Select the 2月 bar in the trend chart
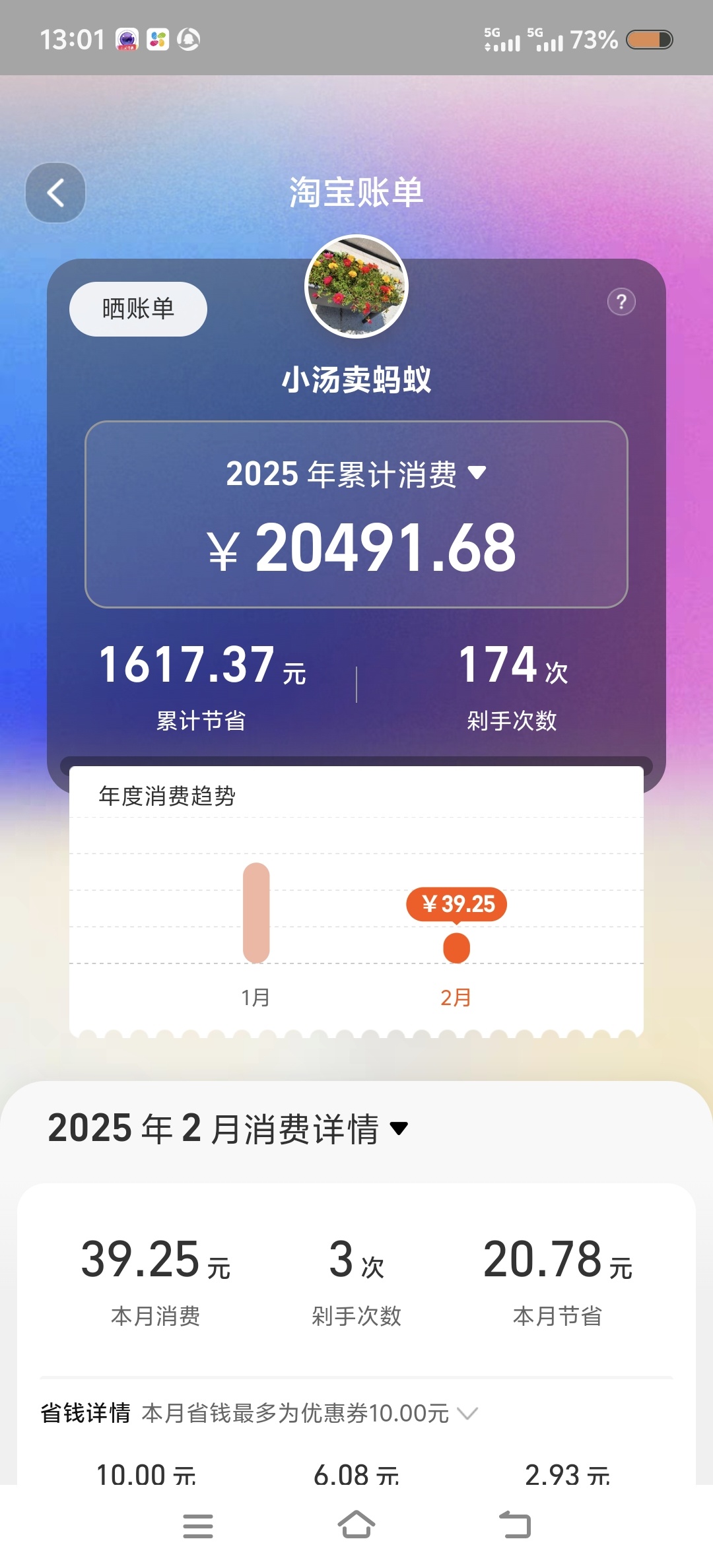 [456, 948]
